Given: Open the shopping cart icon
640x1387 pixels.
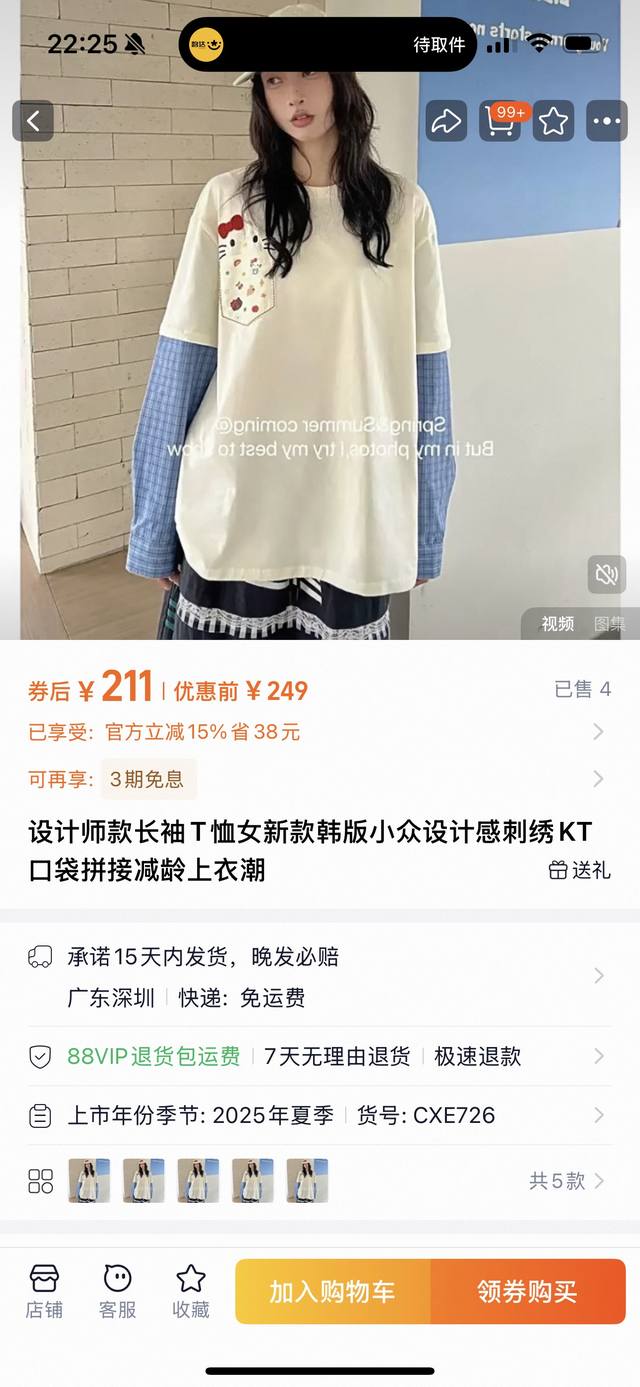Looking at the screenshot, I should pos(500,121).
